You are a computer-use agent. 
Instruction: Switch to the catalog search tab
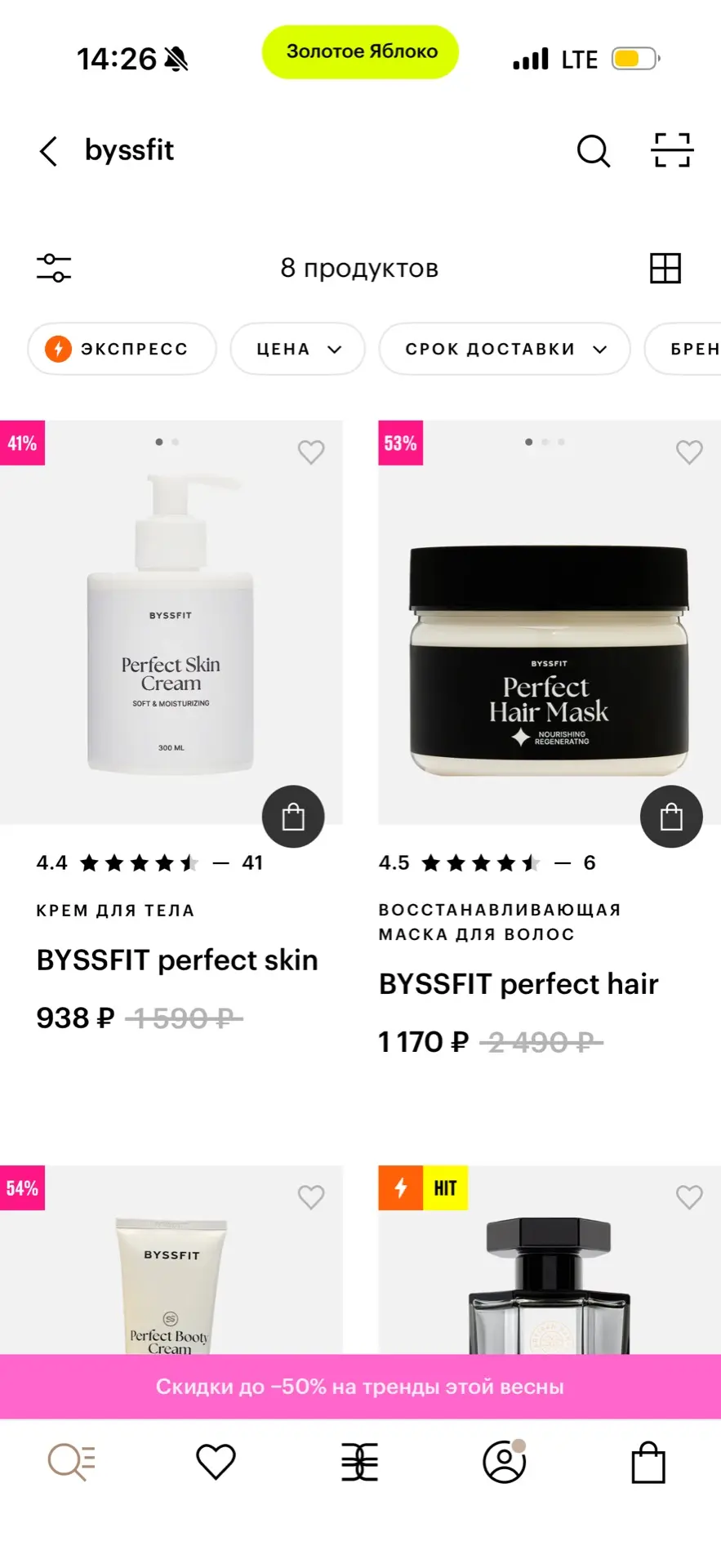(x=72, y=1462)
